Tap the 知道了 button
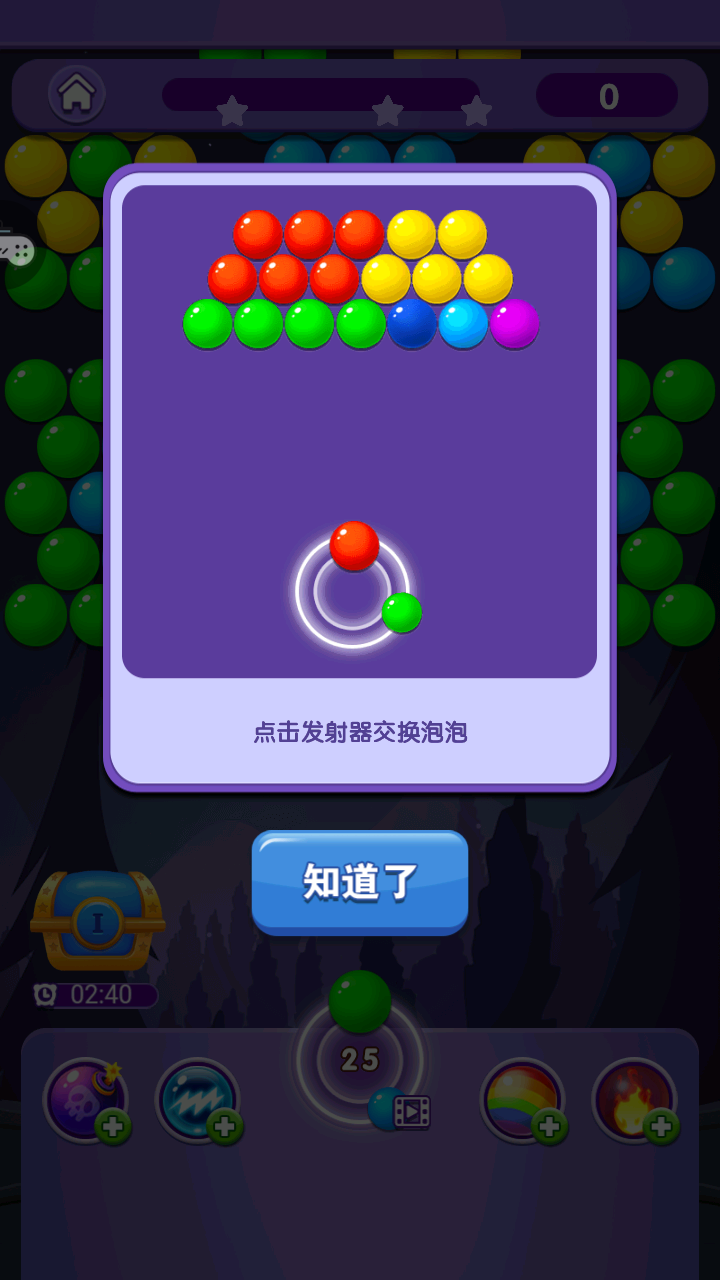Screen dimensions: 720x1280 coord(360,881)
